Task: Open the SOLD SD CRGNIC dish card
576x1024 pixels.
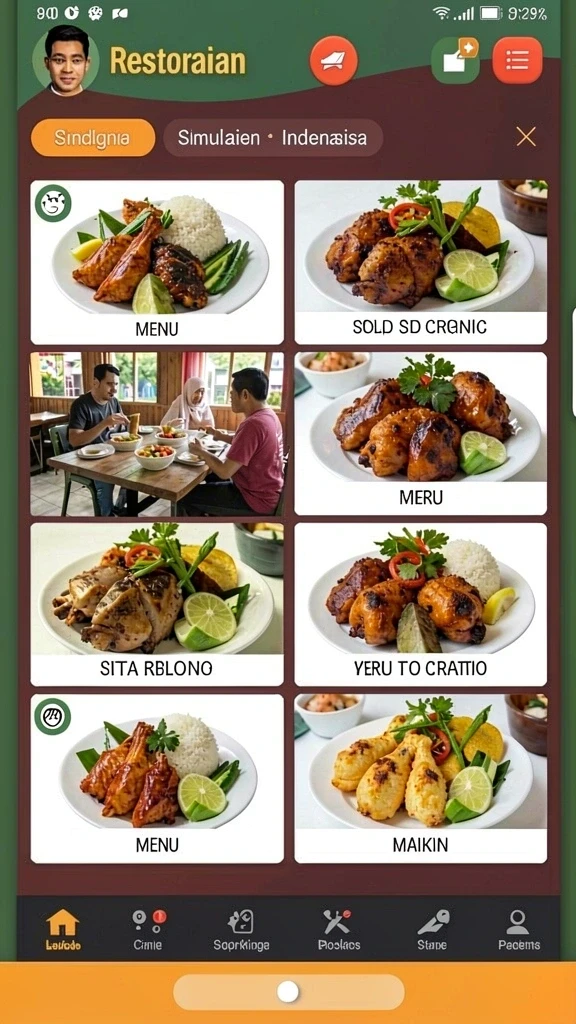Action: pyautogui.click(x=421, y=262)
